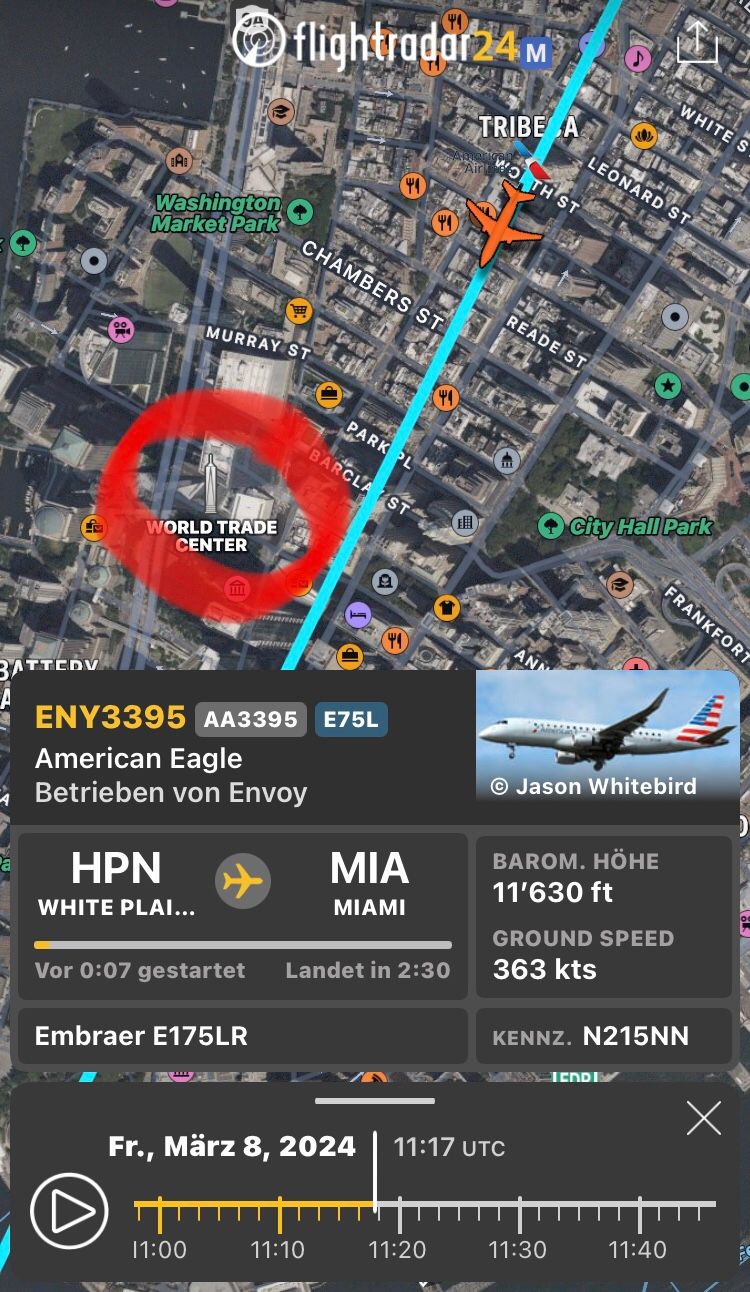Open ENY3395 flight details
Image resolution: width=750 pixels, height=1292 pixels.
[110, 717]
